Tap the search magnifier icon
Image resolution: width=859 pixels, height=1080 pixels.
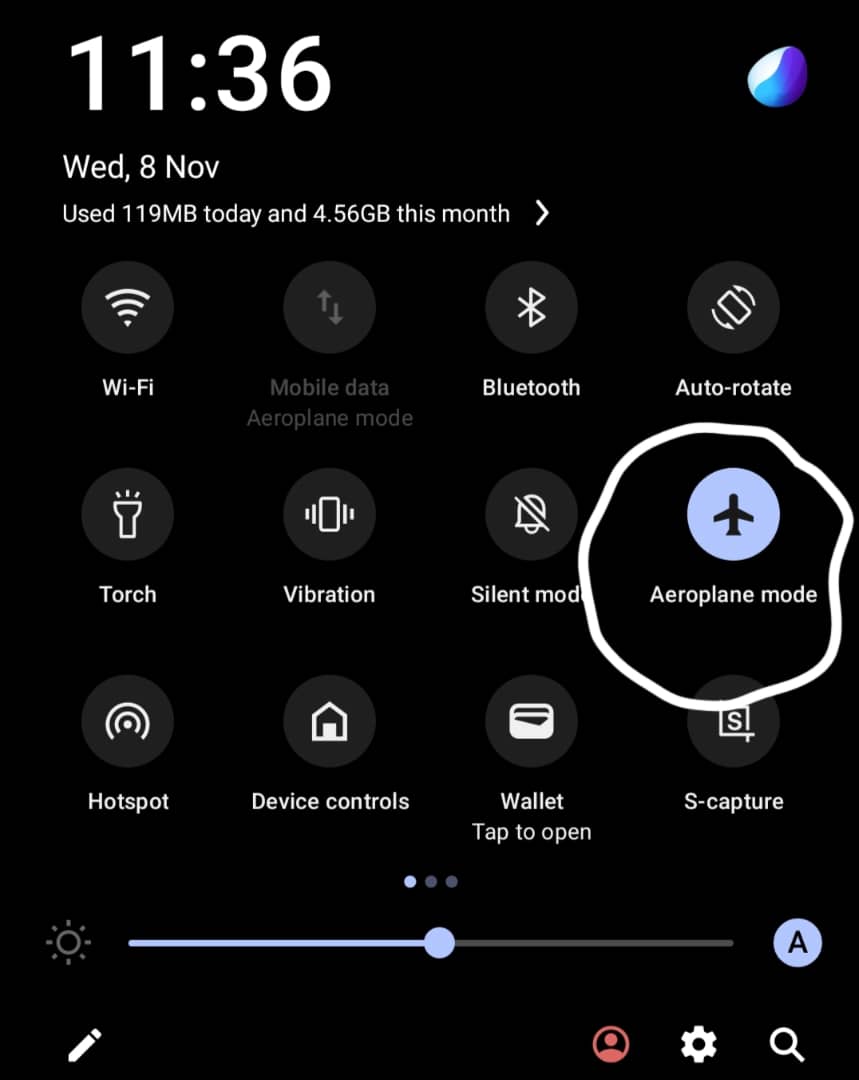click(x=787, y=1045)
